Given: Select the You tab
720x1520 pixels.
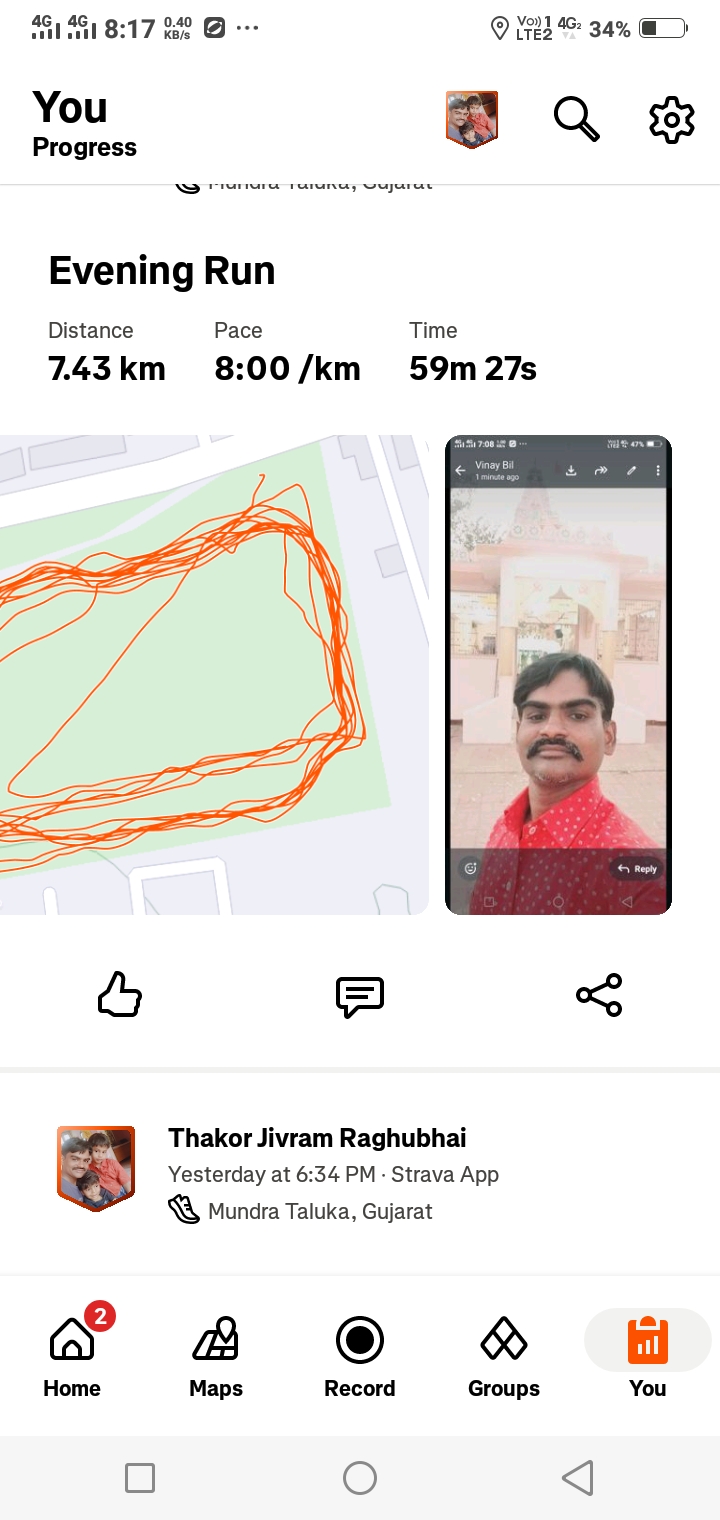Looking at the screenshot, I should coord(647,1356).
